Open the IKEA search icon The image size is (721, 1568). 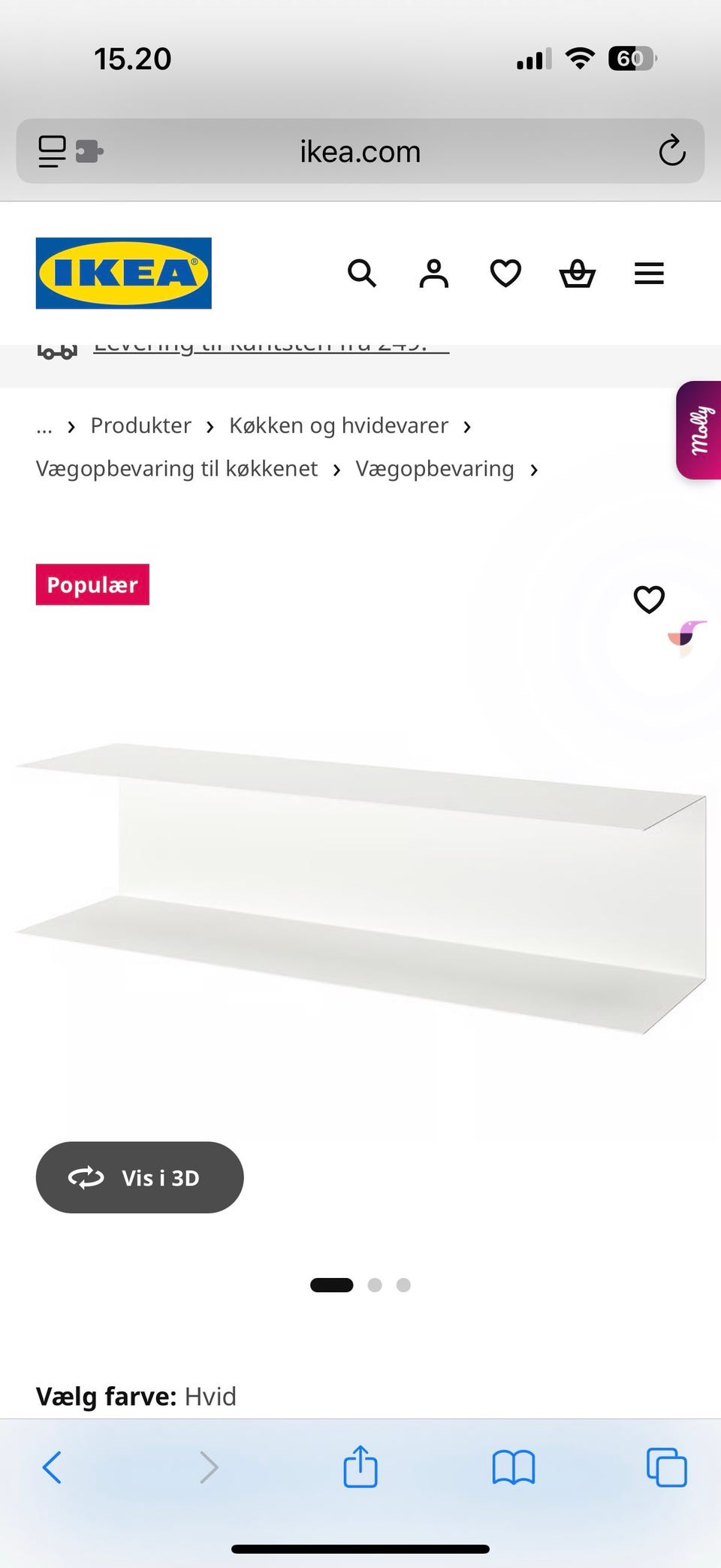point(363,273)
